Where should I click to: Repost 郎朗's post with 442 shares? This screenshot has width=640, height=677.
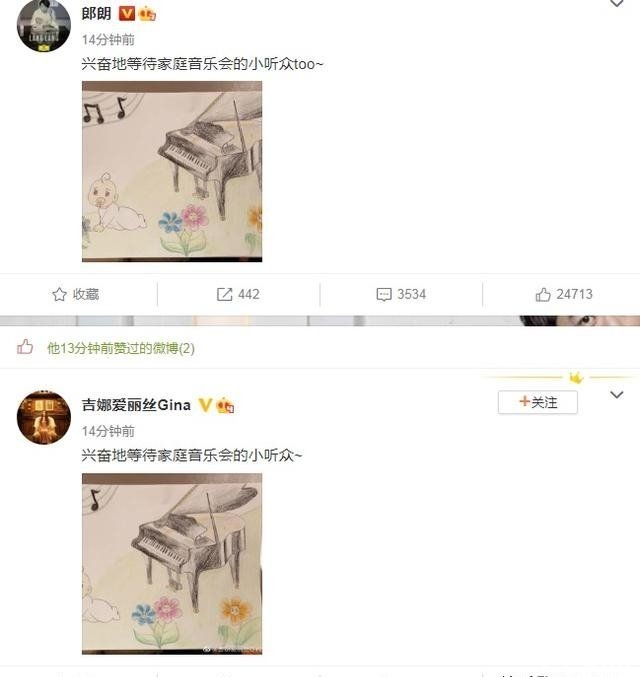point(238,294)
